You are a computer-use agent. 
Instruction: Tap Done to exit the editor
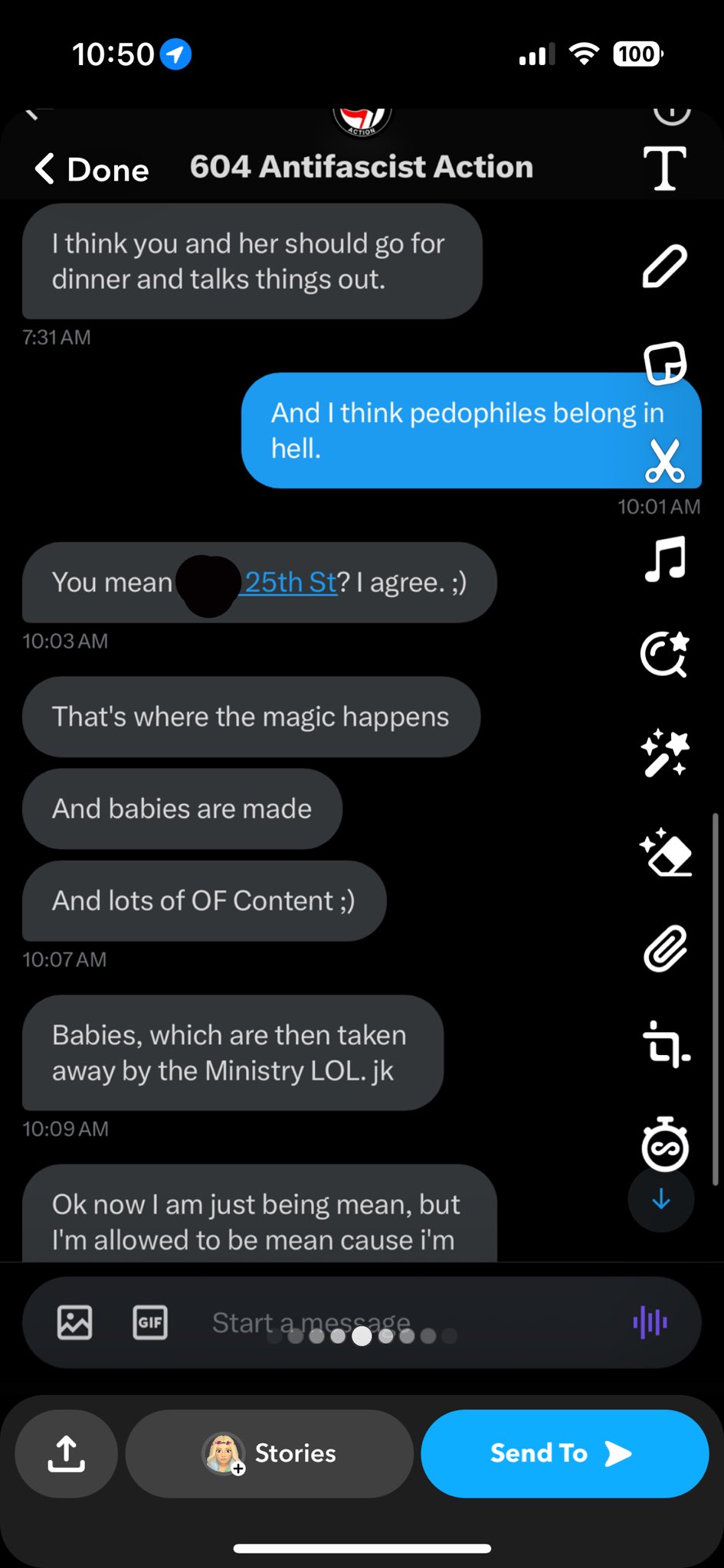coord(92,169)
